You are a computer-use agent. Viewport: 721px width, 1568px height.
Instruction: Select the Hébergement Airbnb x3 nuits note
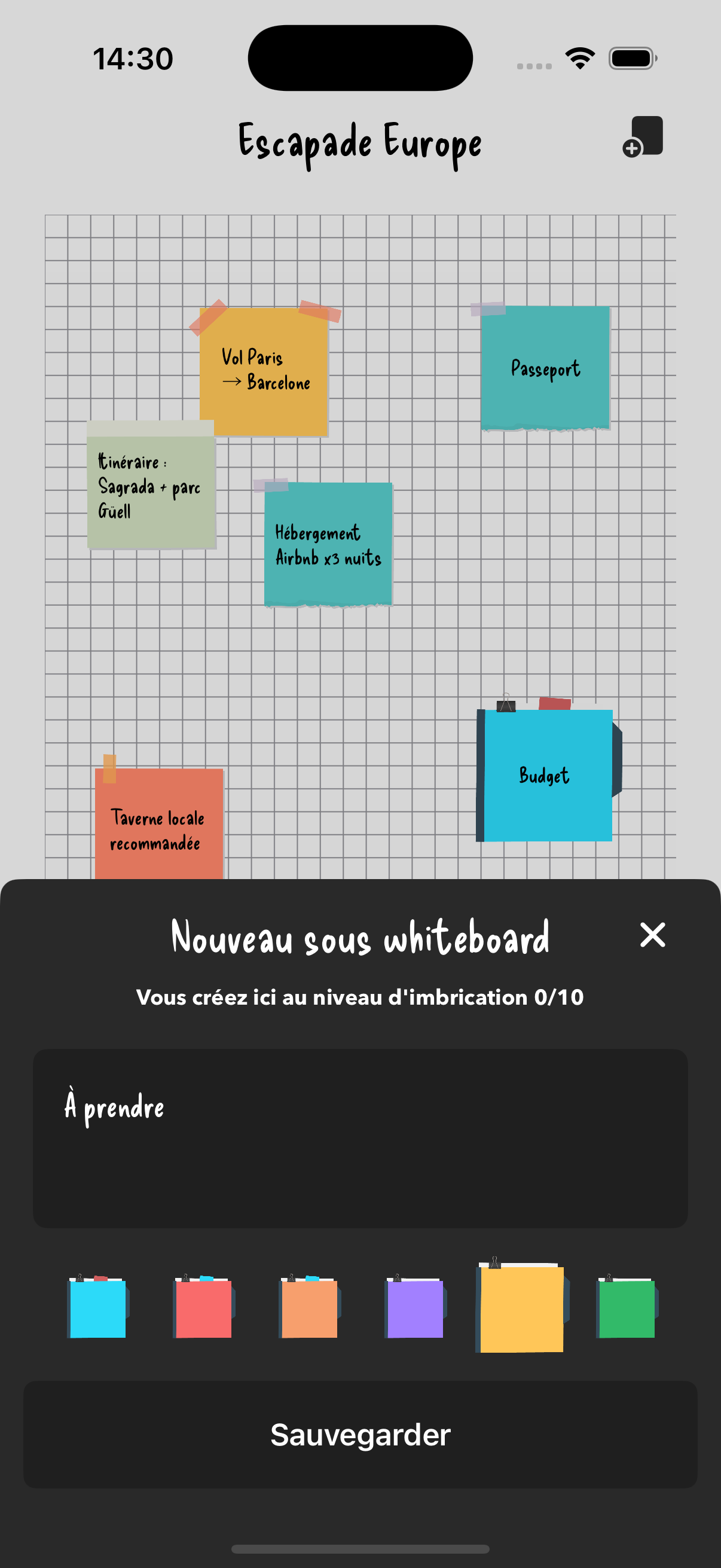[328, 544]
